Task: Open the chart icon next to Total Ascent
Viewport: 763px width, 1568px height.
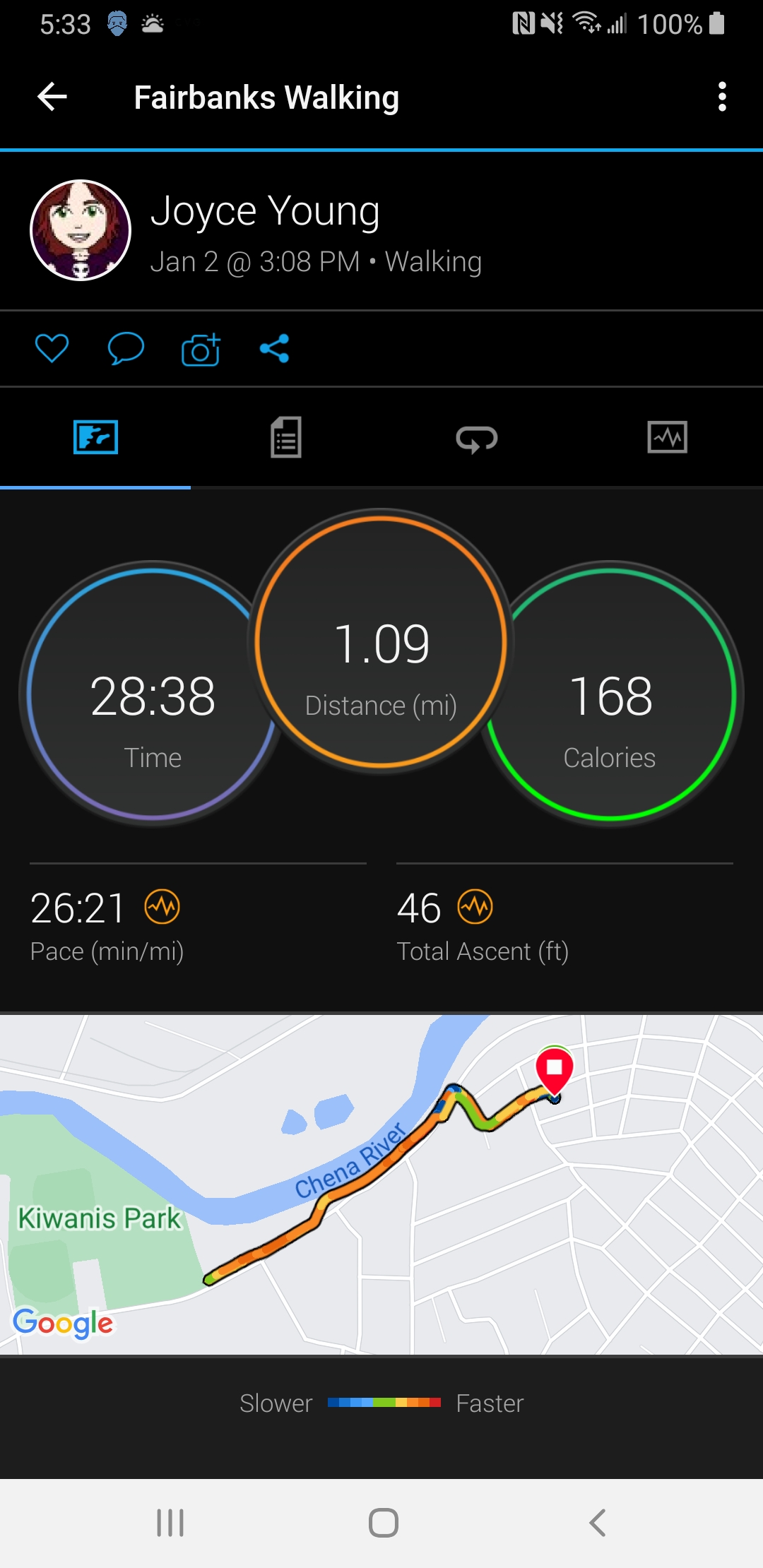Action: point(475,907)
